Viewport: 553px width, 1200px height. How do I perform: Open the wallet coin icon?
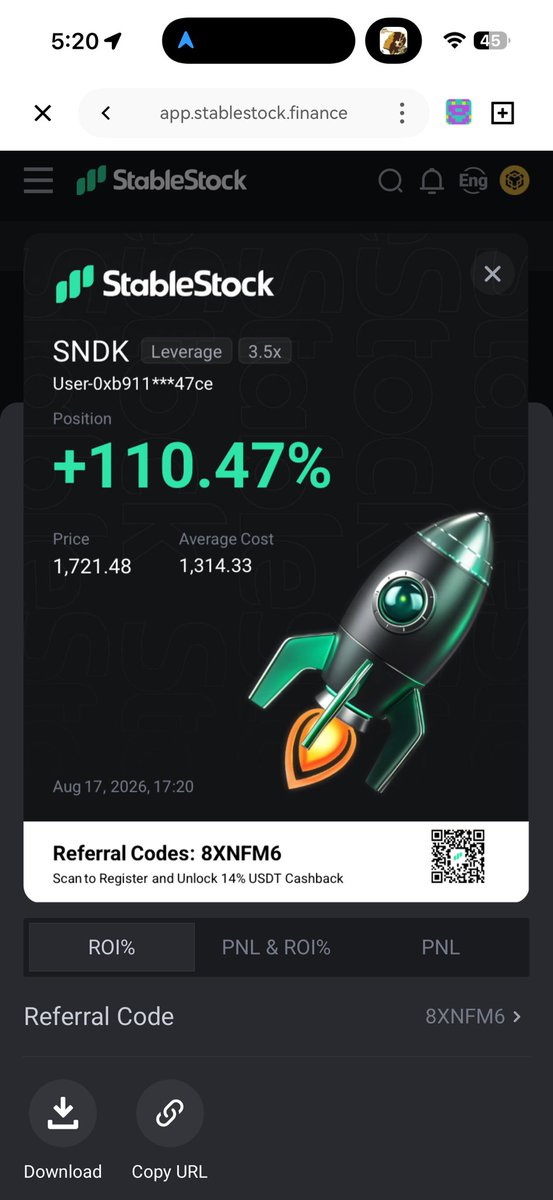(x=514, y=181)
